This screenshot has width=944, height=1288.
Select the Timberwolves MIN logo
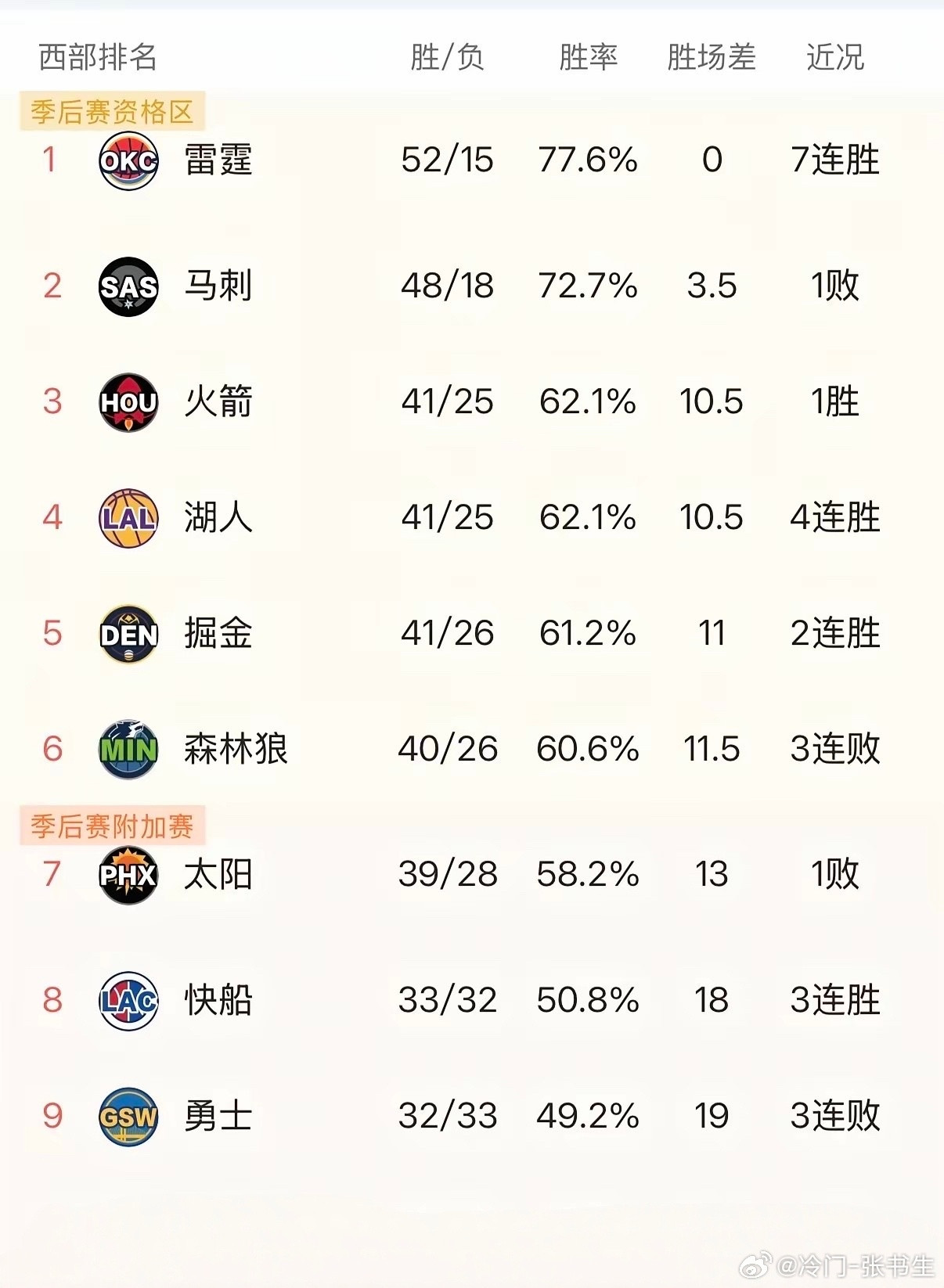pyautogui.click(x=129, y=749)
